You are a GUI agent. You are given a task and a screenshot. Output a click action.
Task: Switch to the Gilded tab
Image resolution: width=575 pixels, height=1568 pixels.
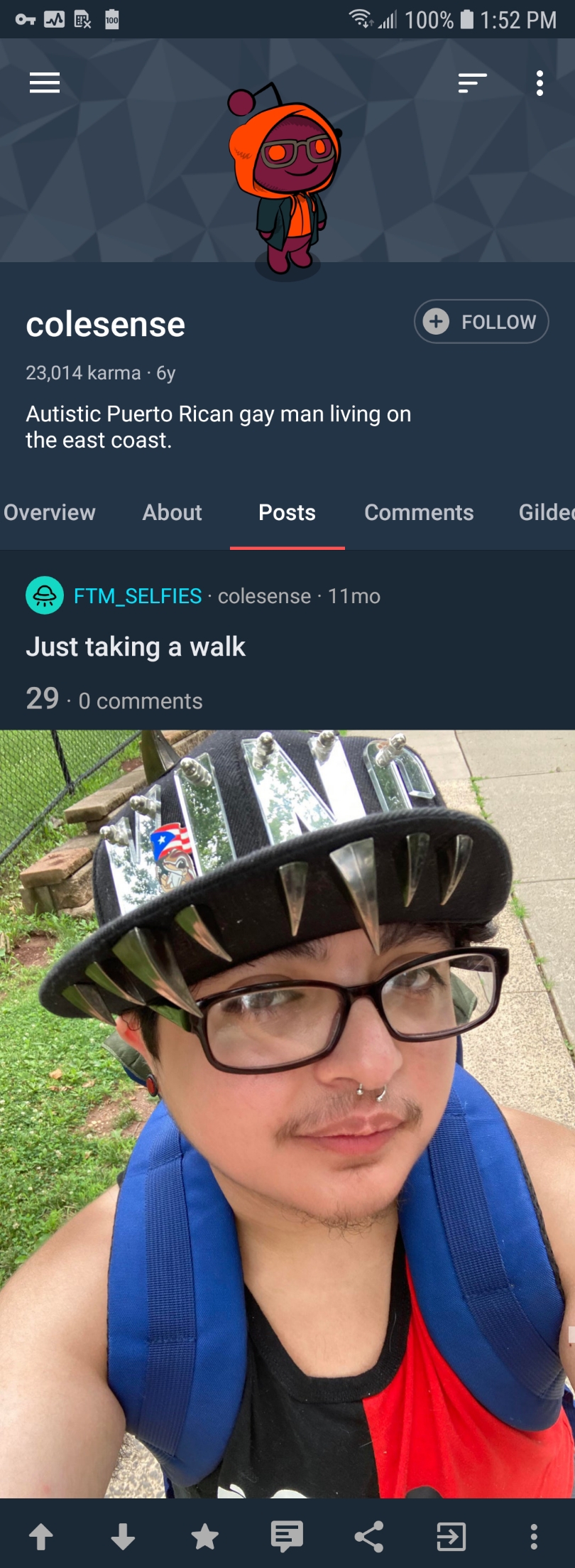[546, 512]
